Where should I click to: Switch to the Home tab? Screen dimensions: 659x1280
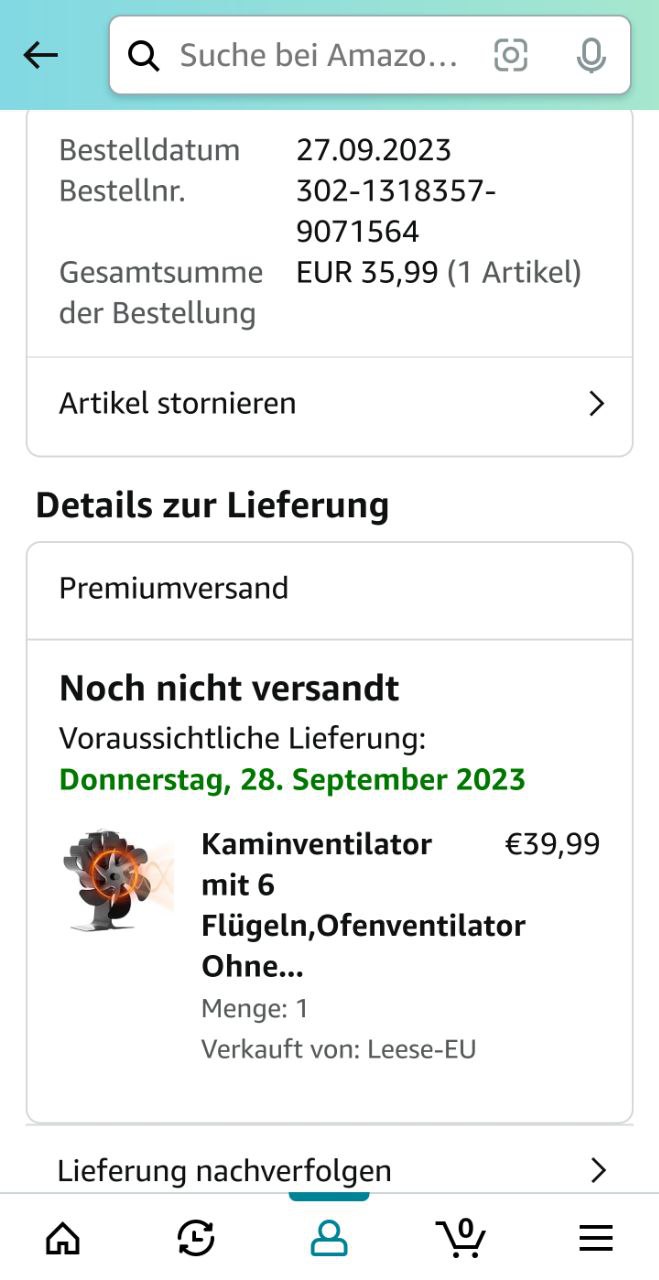coord(64,1239)
